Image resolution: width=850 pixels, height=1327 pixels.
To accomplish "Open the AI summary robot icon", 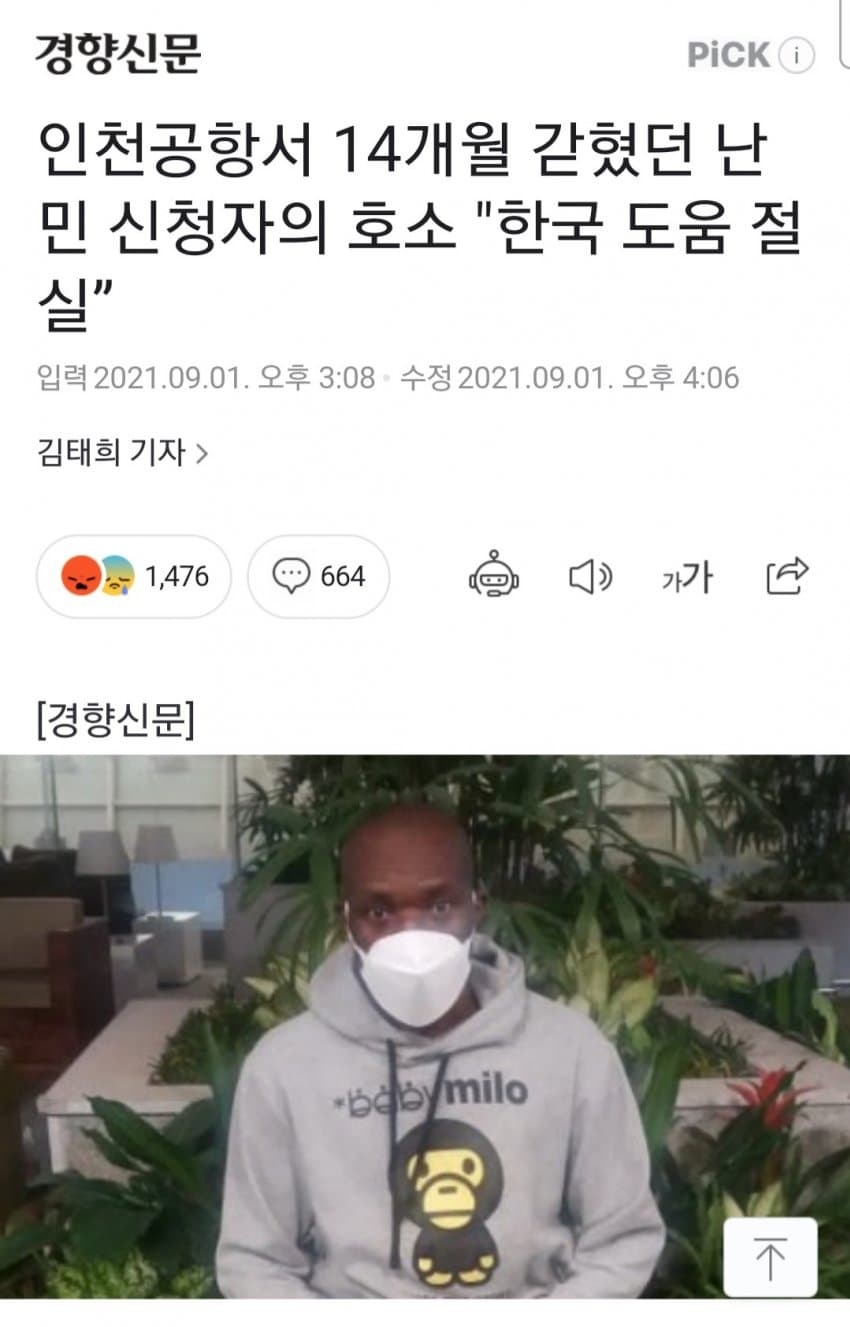I will (494, 576).
